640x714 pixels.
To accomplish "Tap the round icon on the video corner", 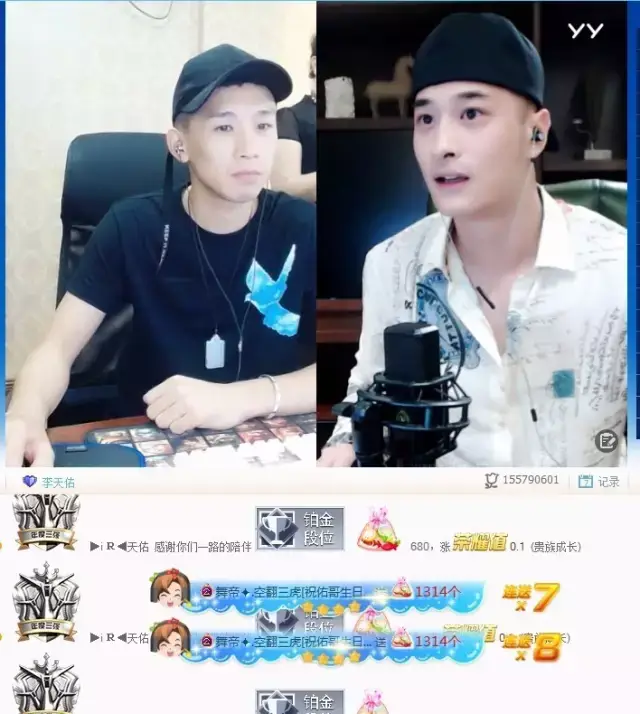I will [605, 440].
